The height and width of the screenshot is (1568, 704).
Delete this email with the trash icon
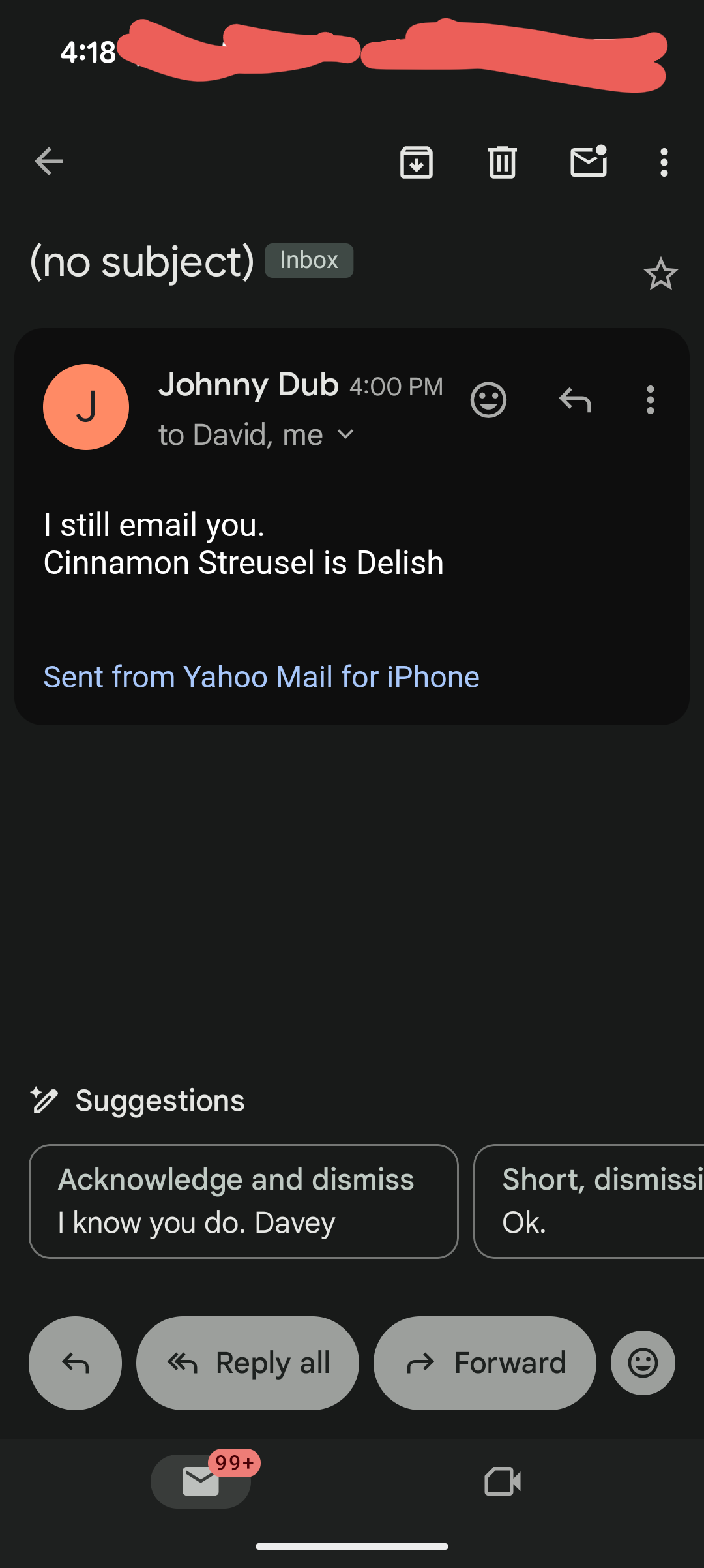[502, 162]
